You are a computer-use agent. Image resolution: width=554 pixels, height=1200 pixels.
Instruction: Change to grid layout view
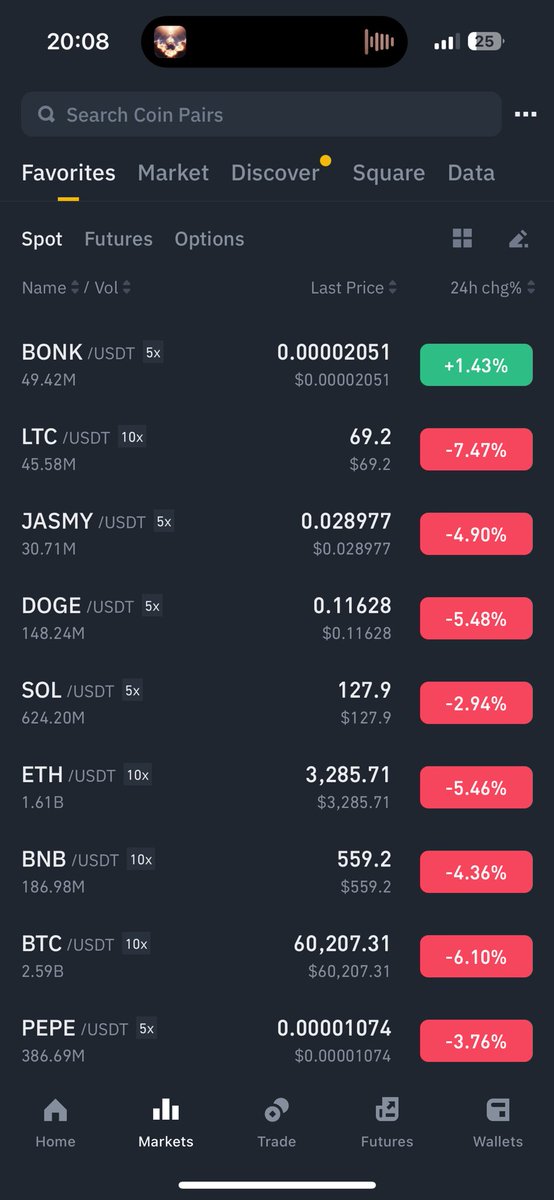click(x=462, y=238)
